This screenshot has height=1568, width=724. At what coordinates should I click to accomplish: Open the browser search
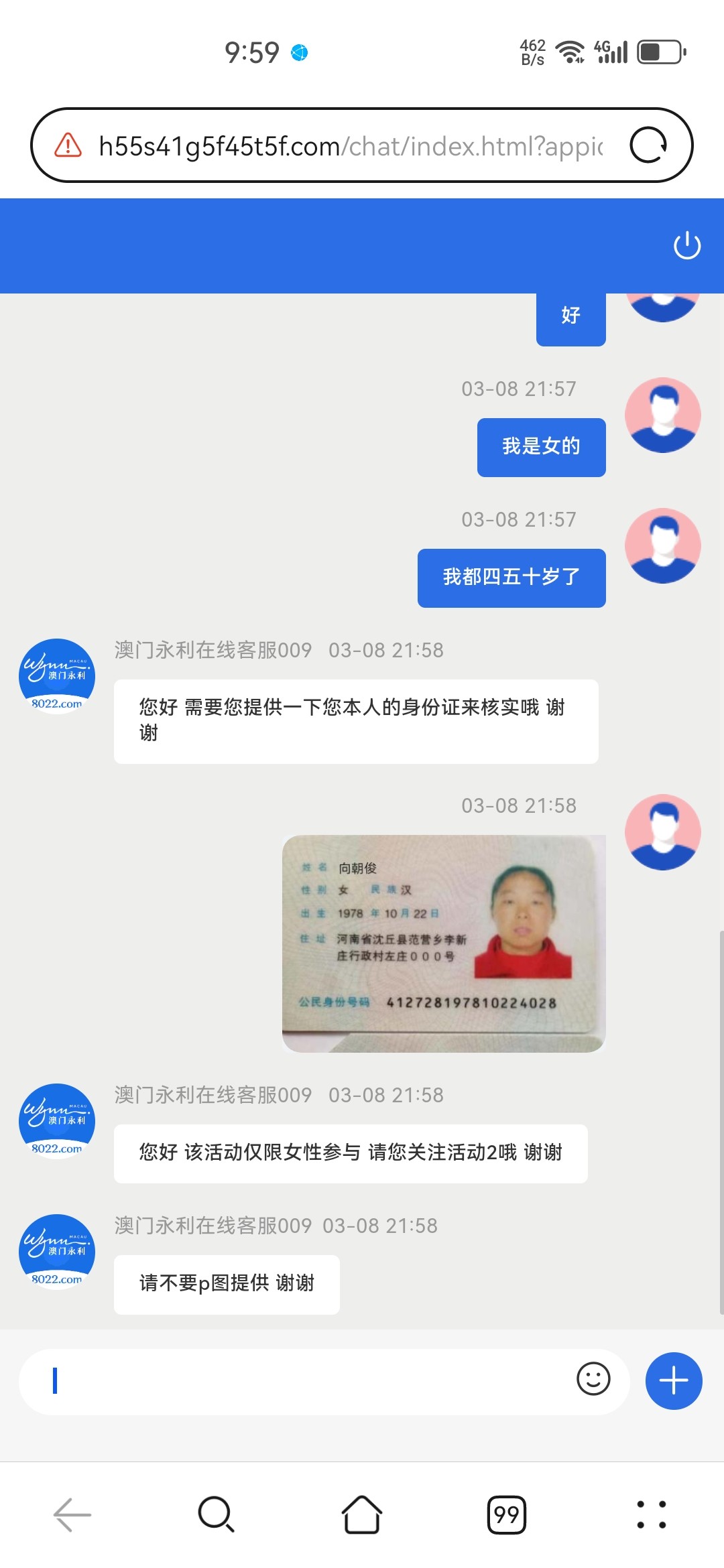pos(216,1514)
